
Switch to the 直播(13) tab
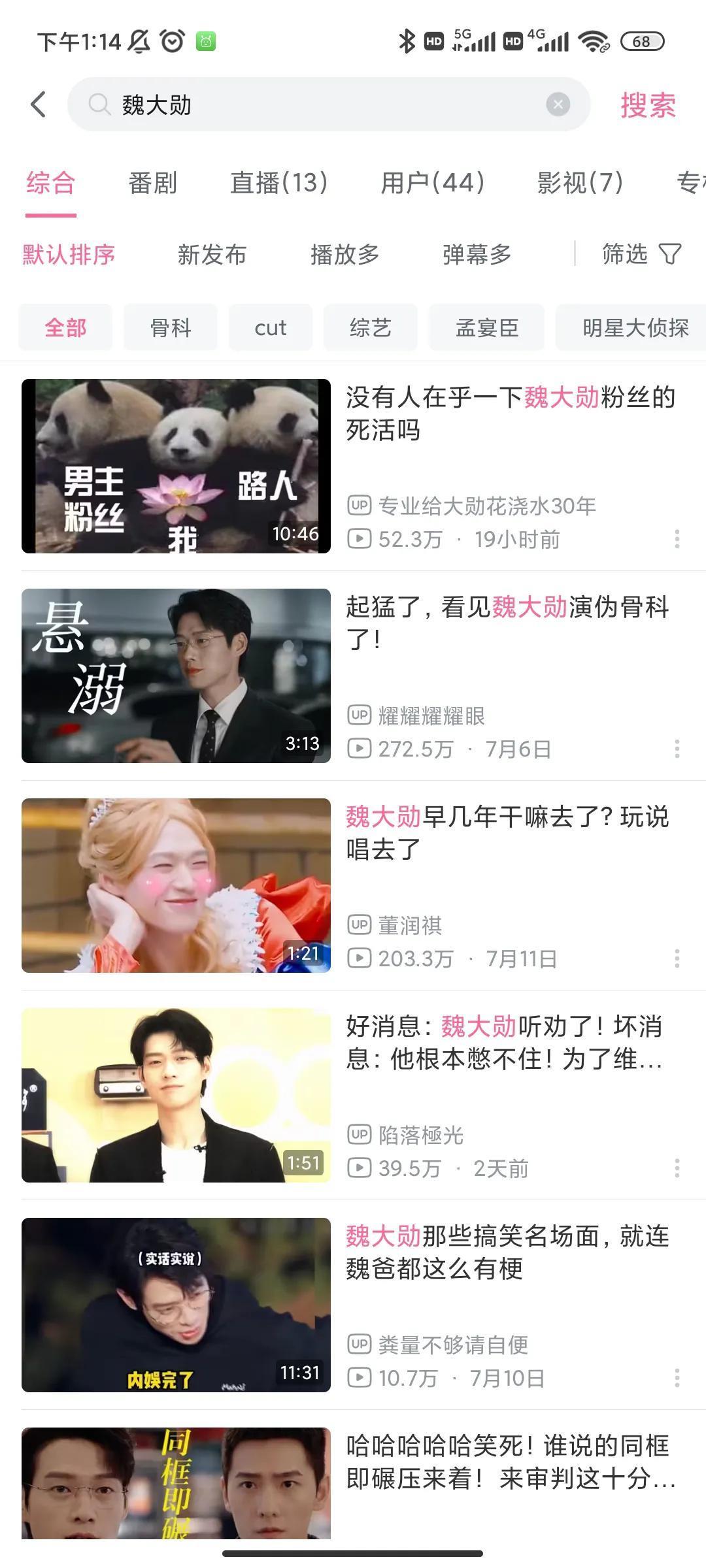(x=279, y=183)
